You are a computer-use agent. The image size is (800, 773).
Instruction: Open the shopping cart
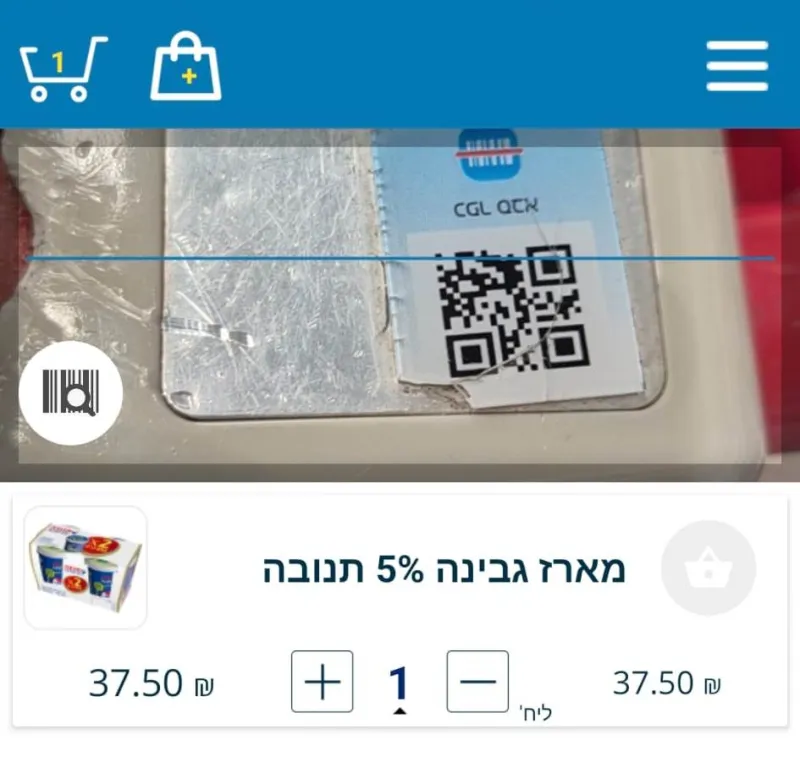pyautogui.click(x=63, y=67)
